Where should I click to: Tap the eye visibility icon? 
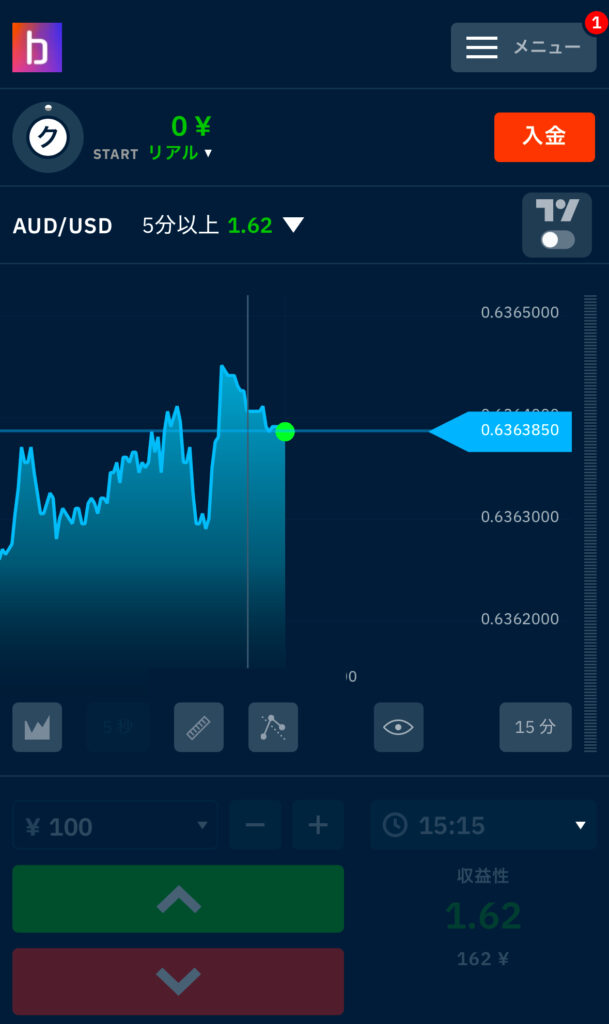[x=399, y=727]
